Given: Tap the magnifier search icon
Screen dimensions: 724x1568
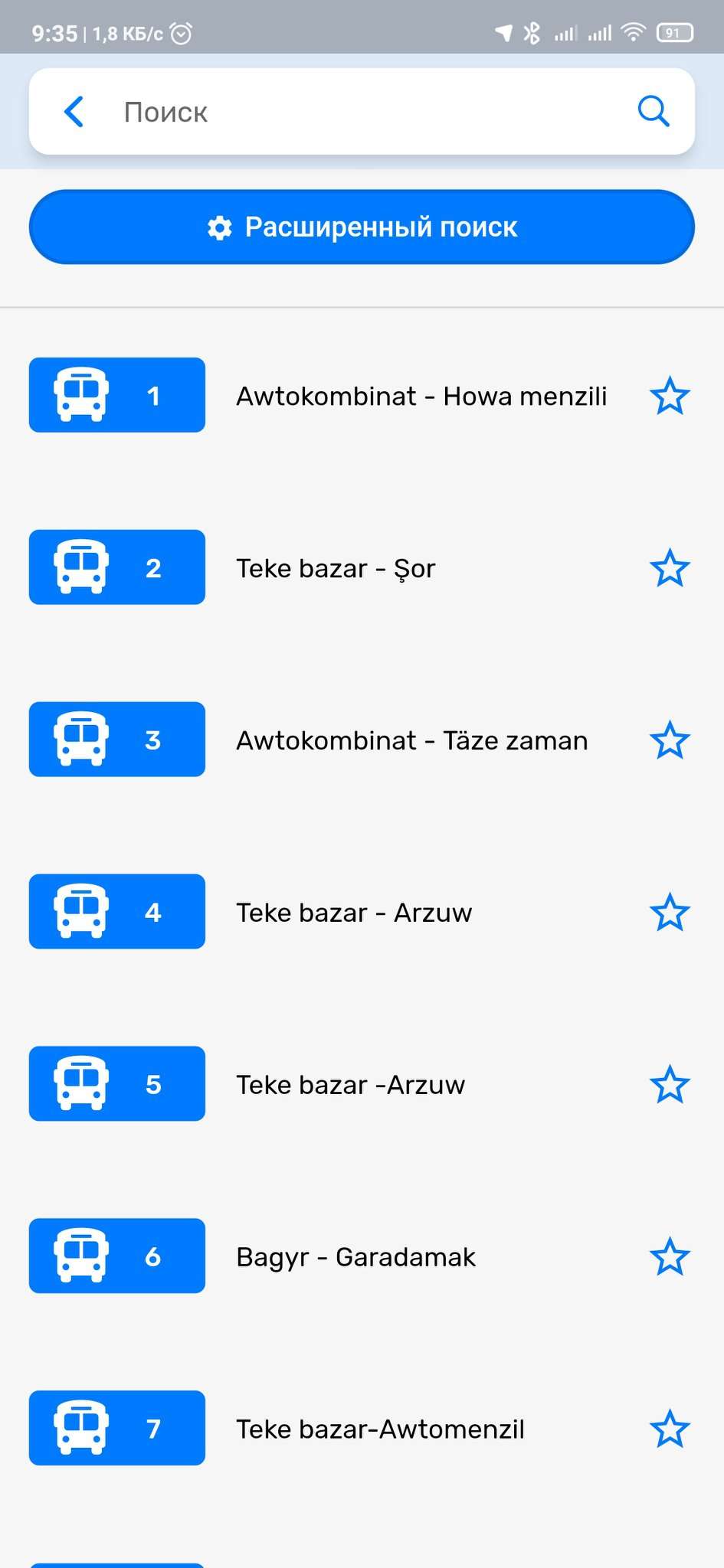Looking at the screenshot, I should click(x=654, y=112).
